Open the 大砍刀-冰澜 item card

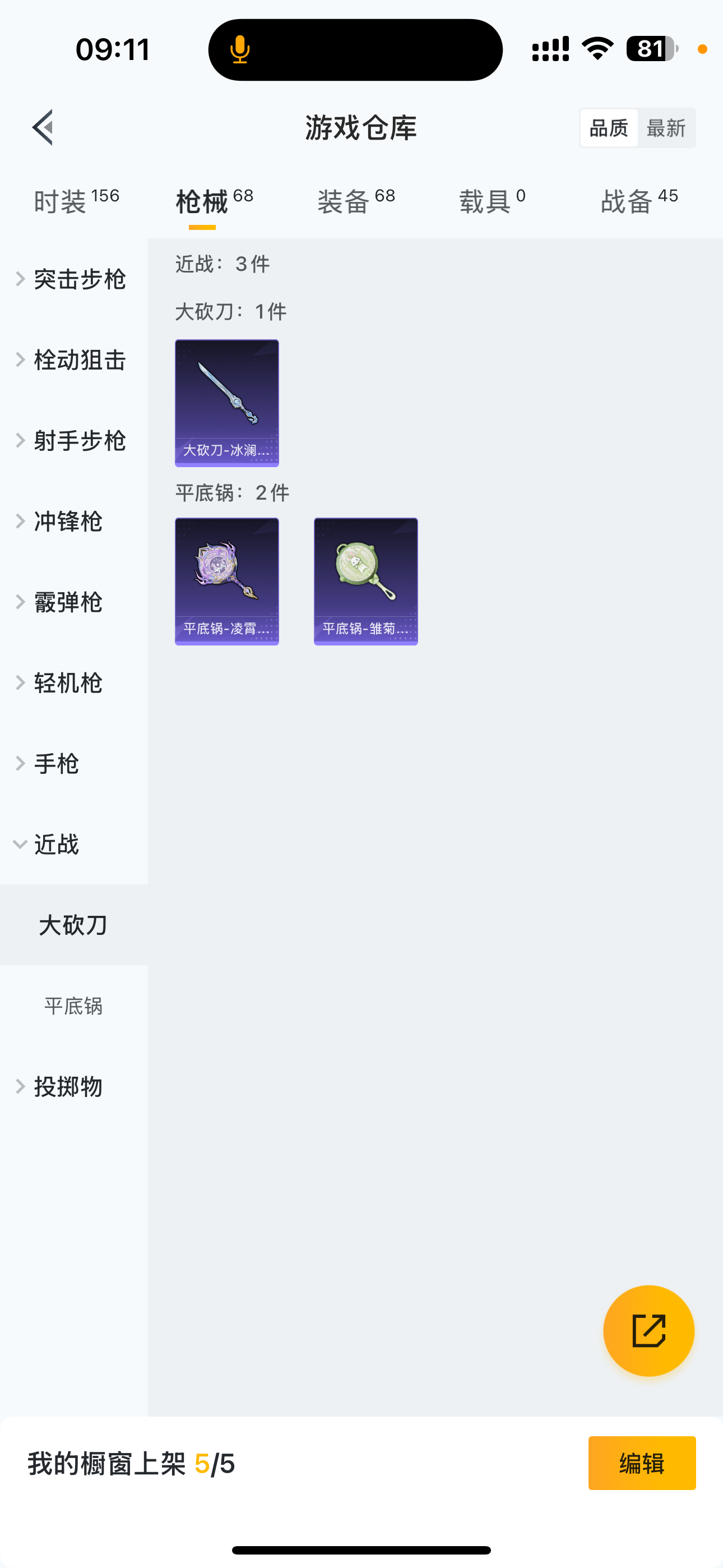coord(227,403)
